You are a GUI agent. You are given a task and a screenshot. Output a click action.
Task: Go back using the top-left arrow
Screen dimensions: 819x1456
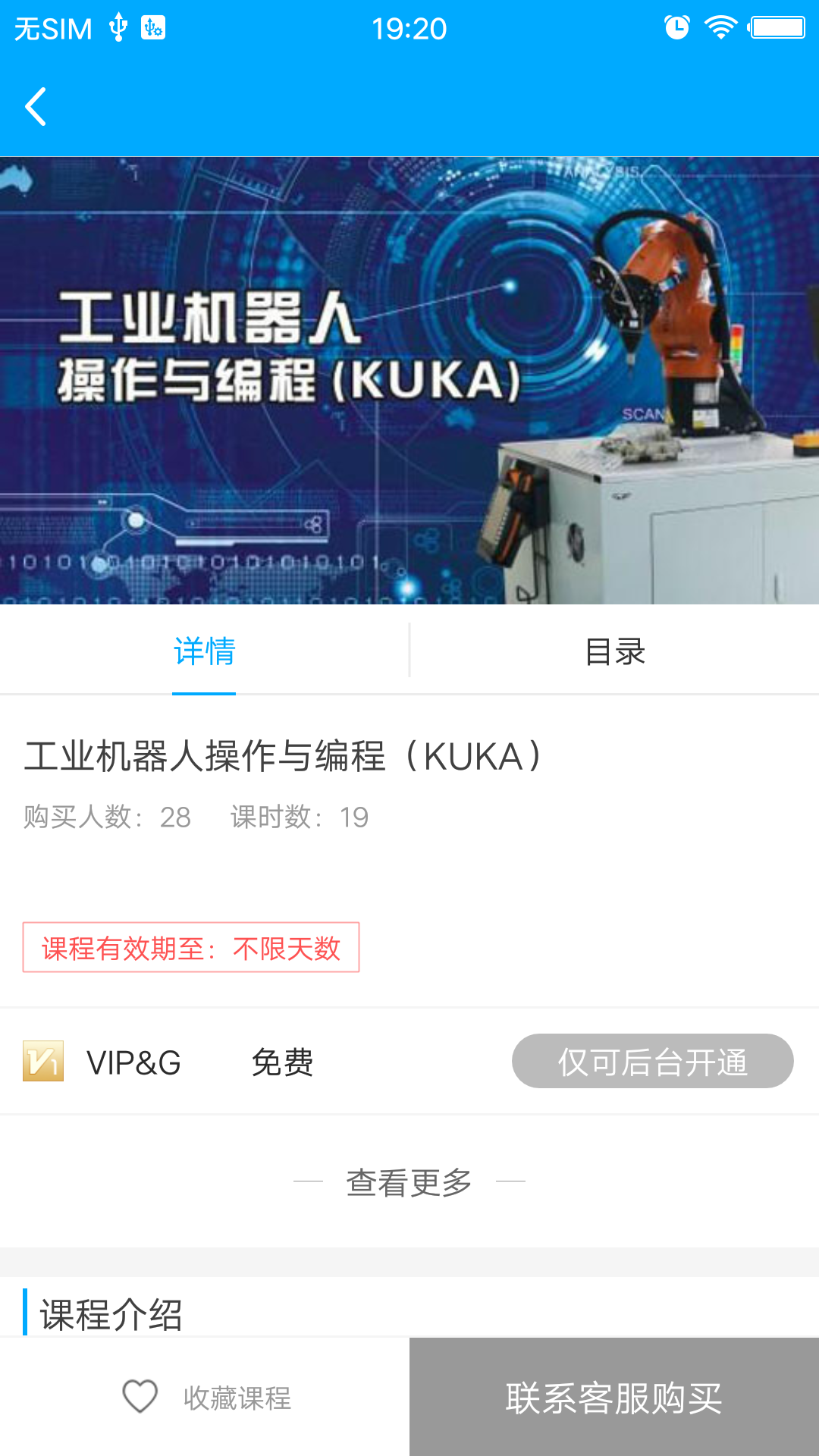click(x=36, y=106)
